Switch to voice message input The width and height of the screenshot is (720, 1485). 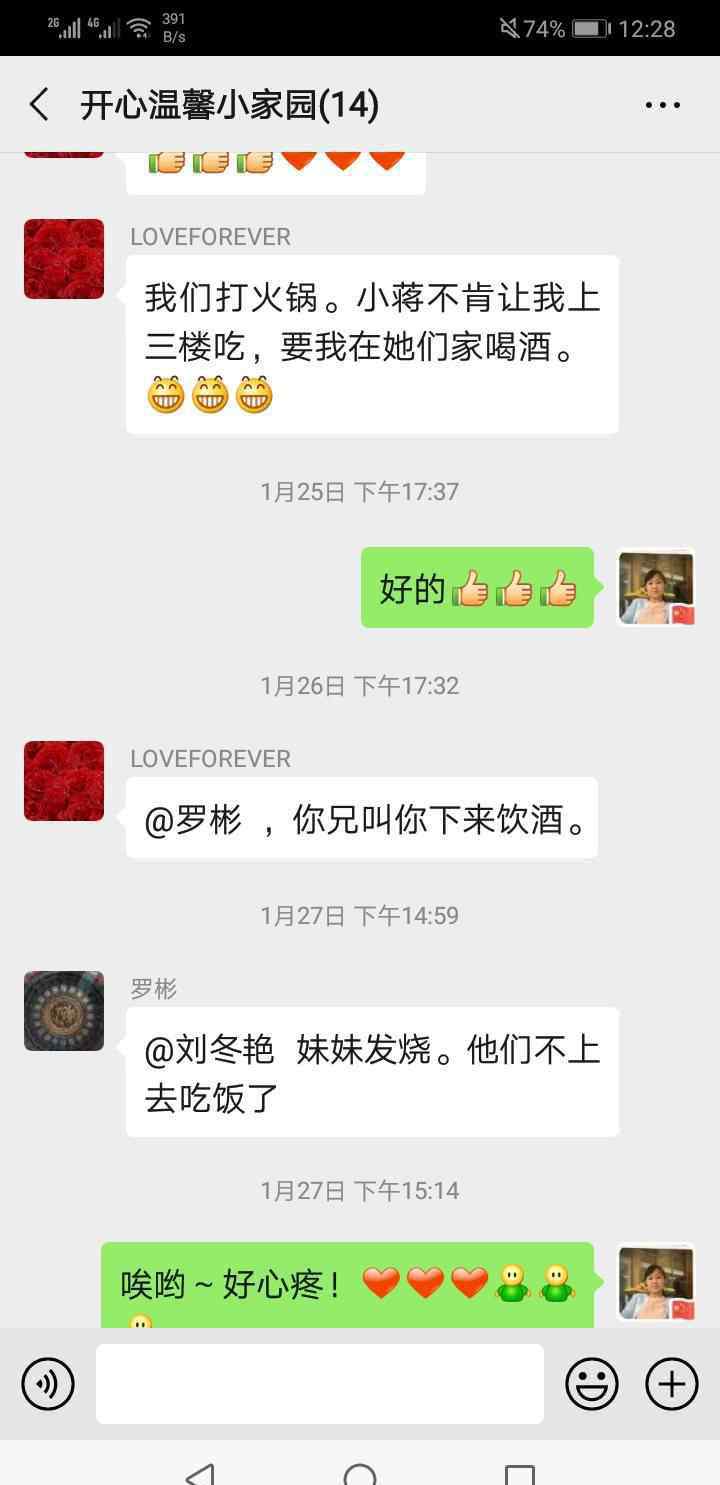point(48,1384)
